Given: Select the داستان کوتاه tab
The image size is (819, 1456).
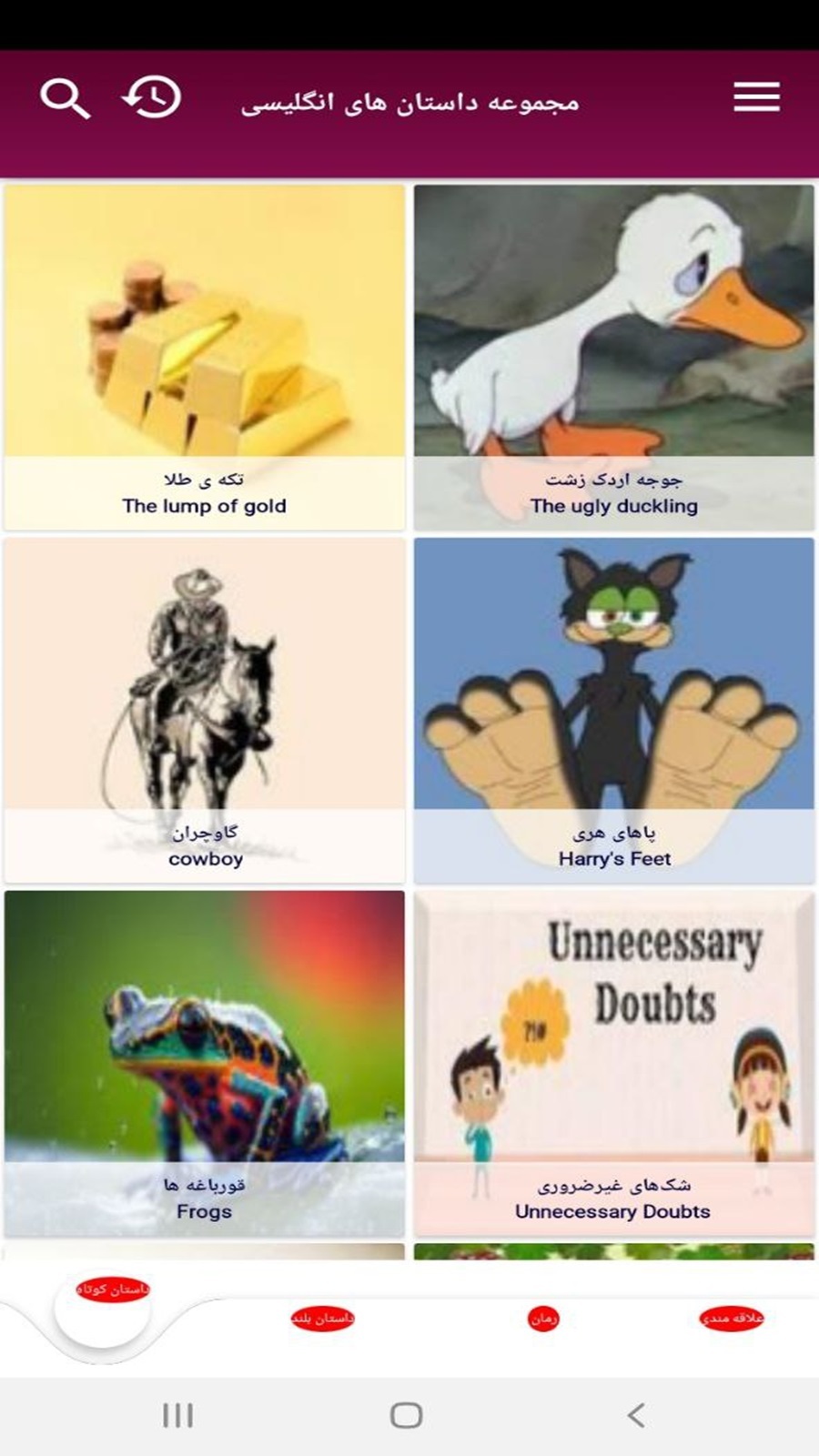Looking at the screenshot, I should point(112,1290).
